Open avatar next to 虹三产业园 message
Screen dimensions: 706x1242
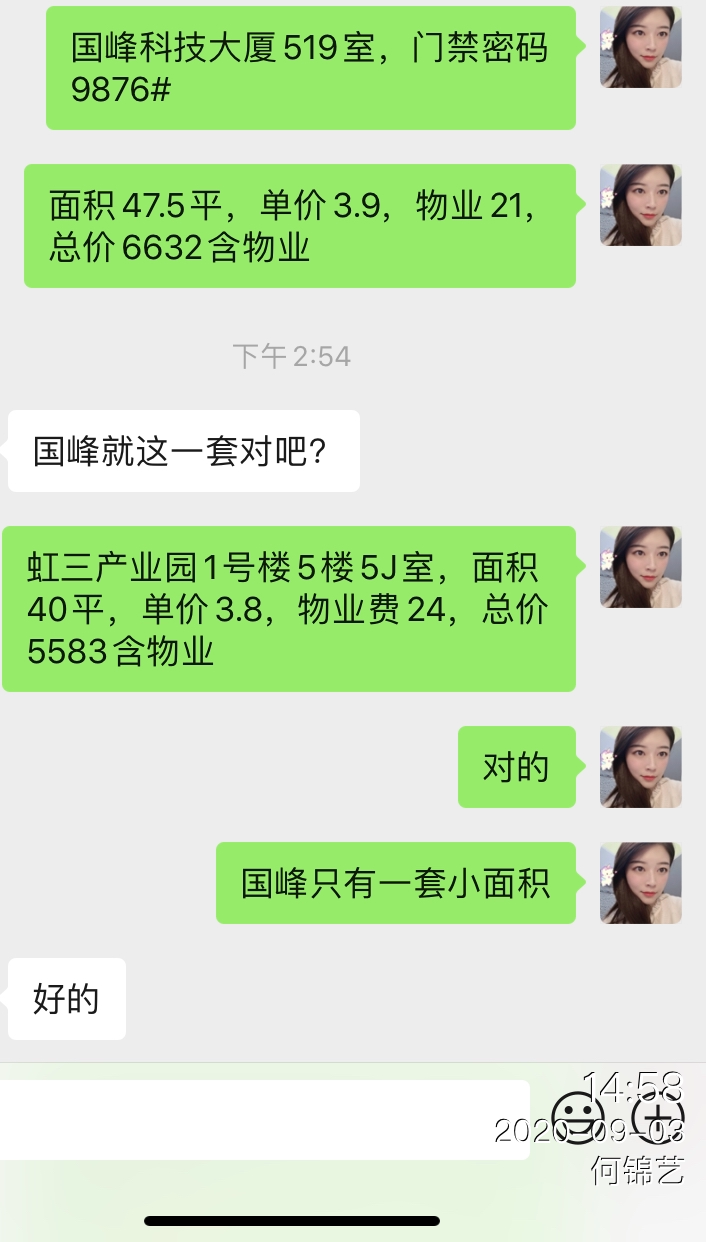pyautogui.click(x=640, y=567)
